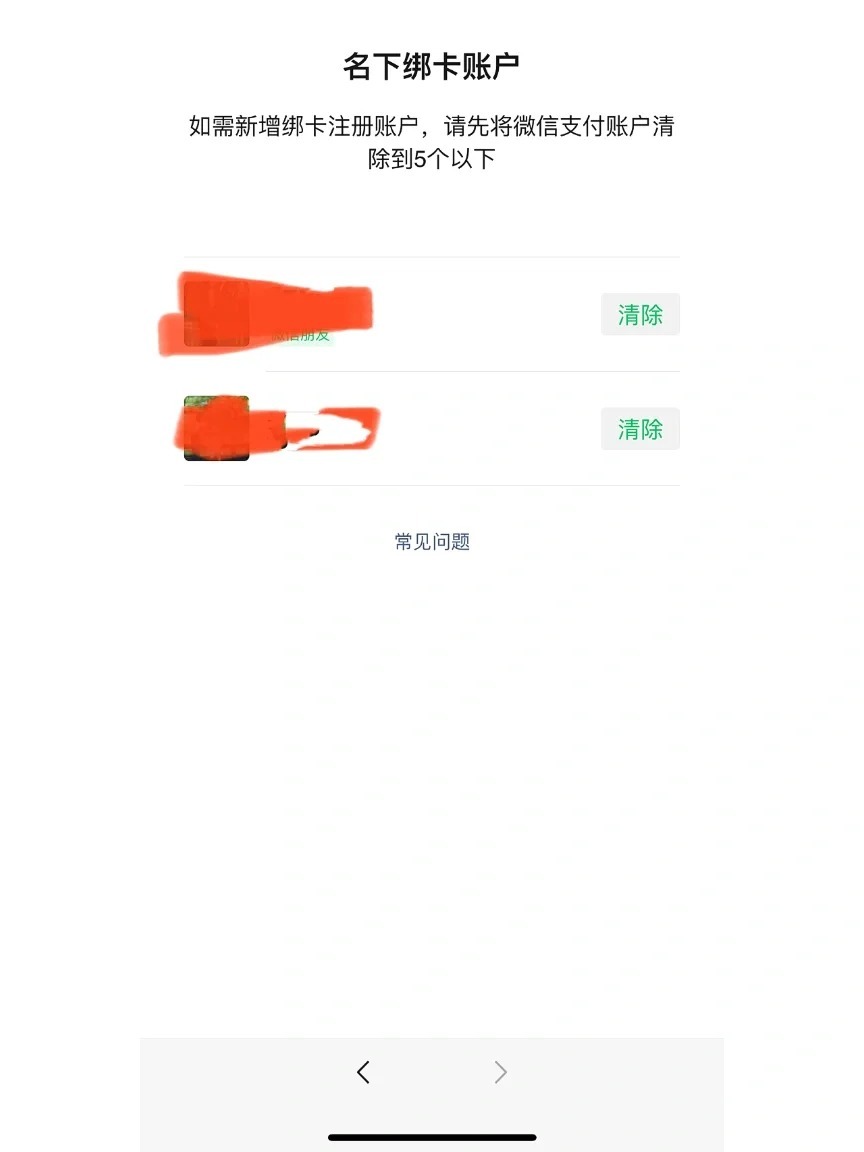
Task: Tap the home indicator bar at bottom
Action: [431, 1135]
